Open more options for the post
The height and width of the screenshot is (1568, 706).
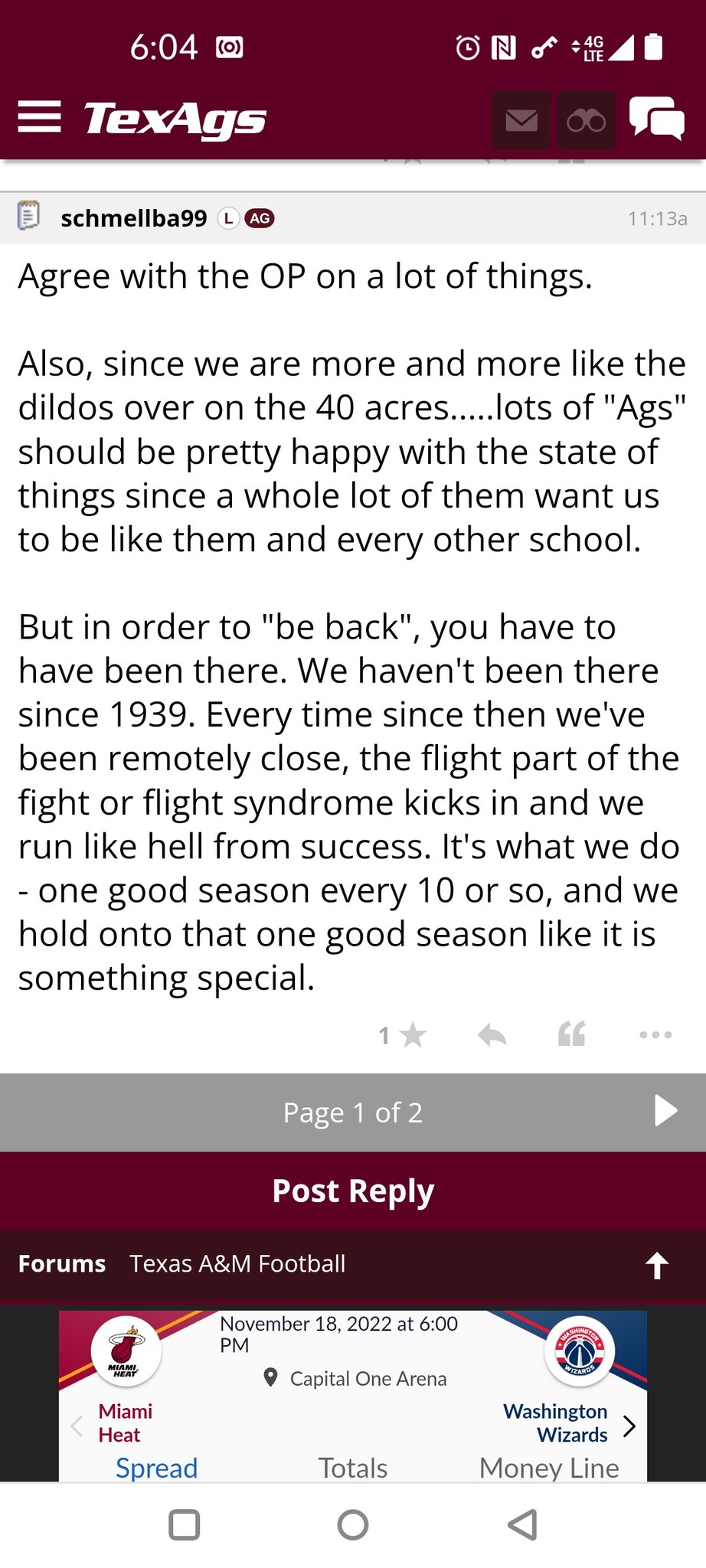[655, 1035]
